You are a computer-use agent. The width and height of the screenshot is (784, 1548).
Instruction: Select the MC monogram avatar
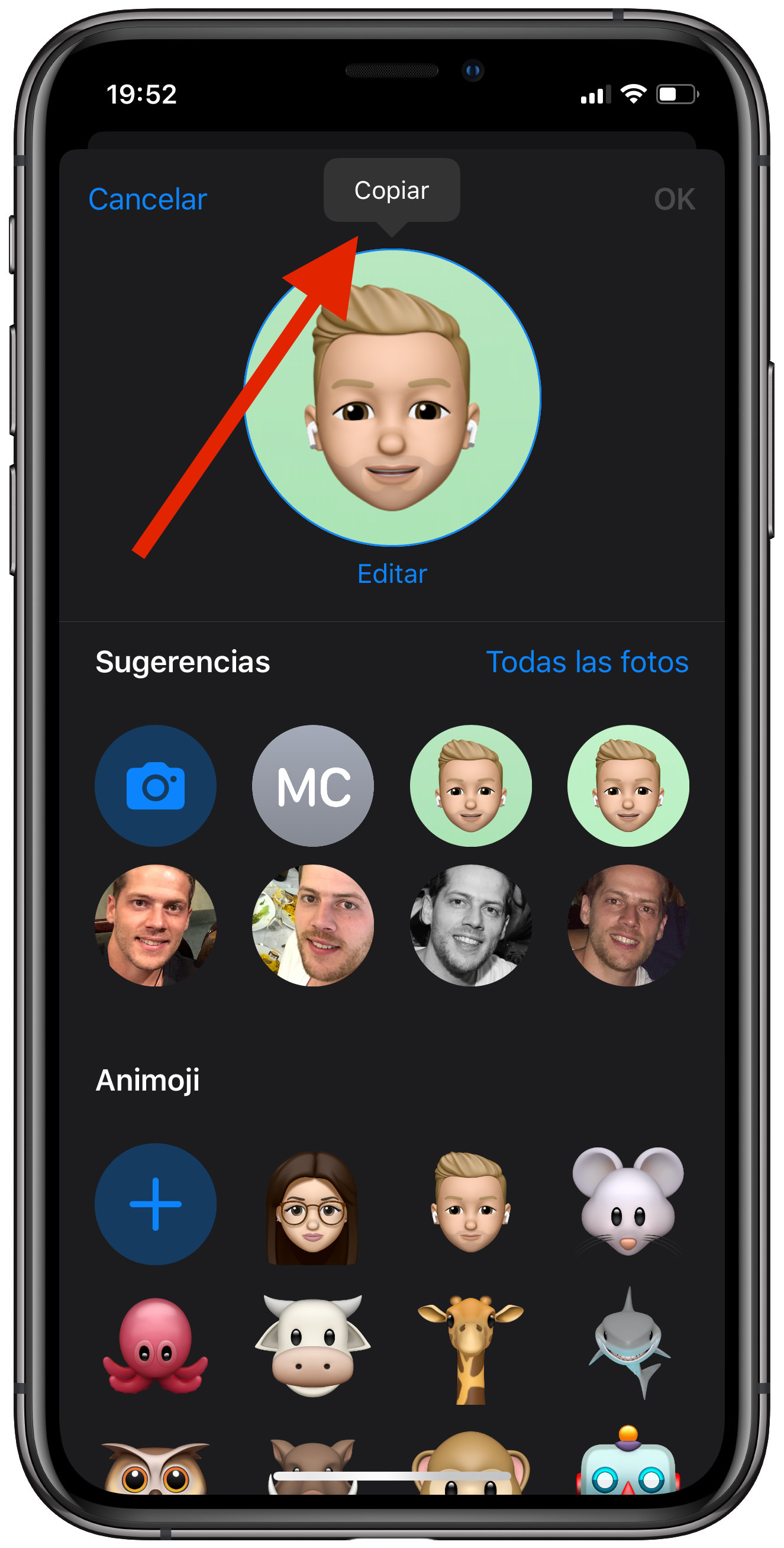click(313, 785)
